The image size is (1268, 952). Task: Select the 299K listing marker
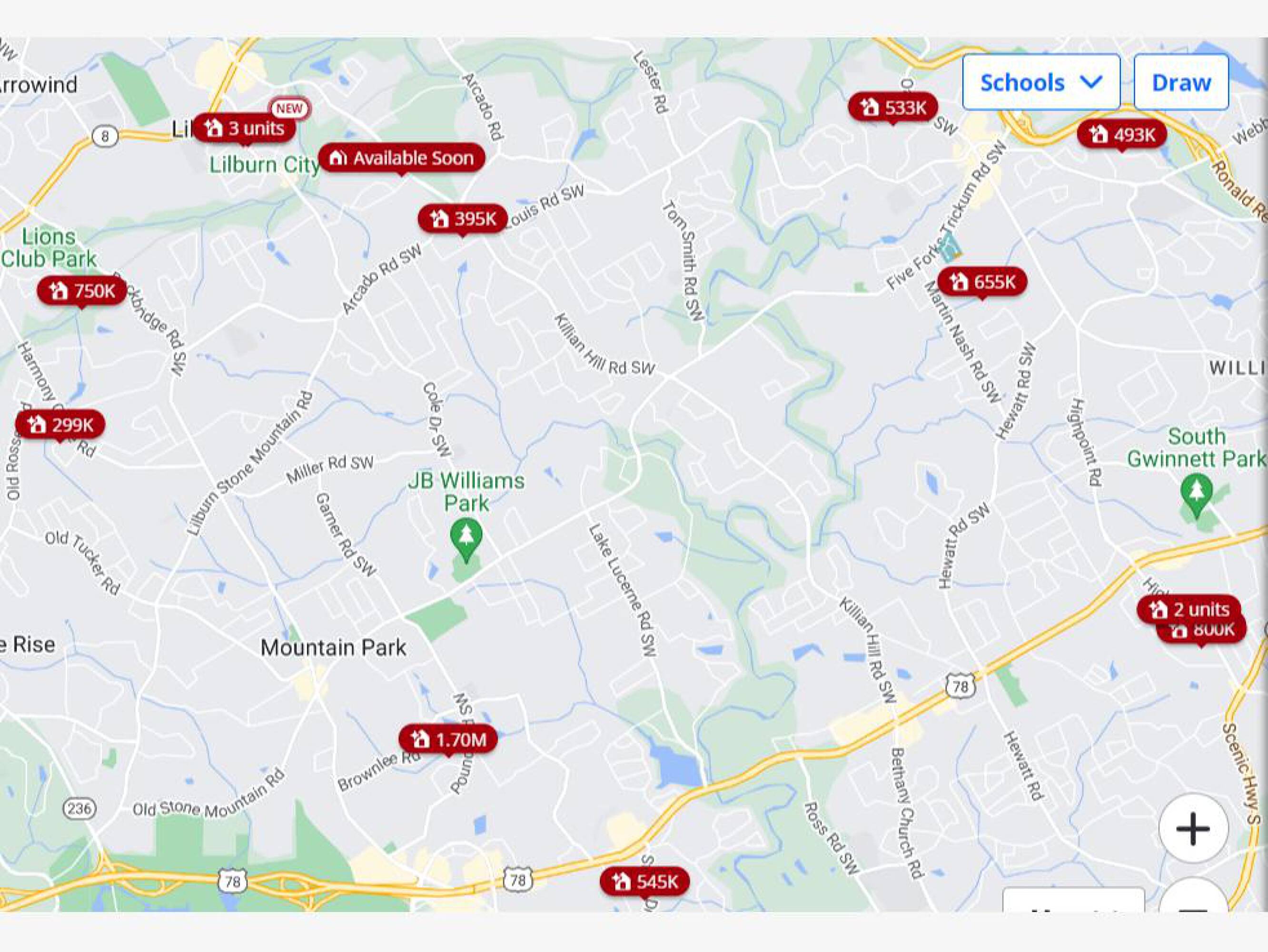60,425
